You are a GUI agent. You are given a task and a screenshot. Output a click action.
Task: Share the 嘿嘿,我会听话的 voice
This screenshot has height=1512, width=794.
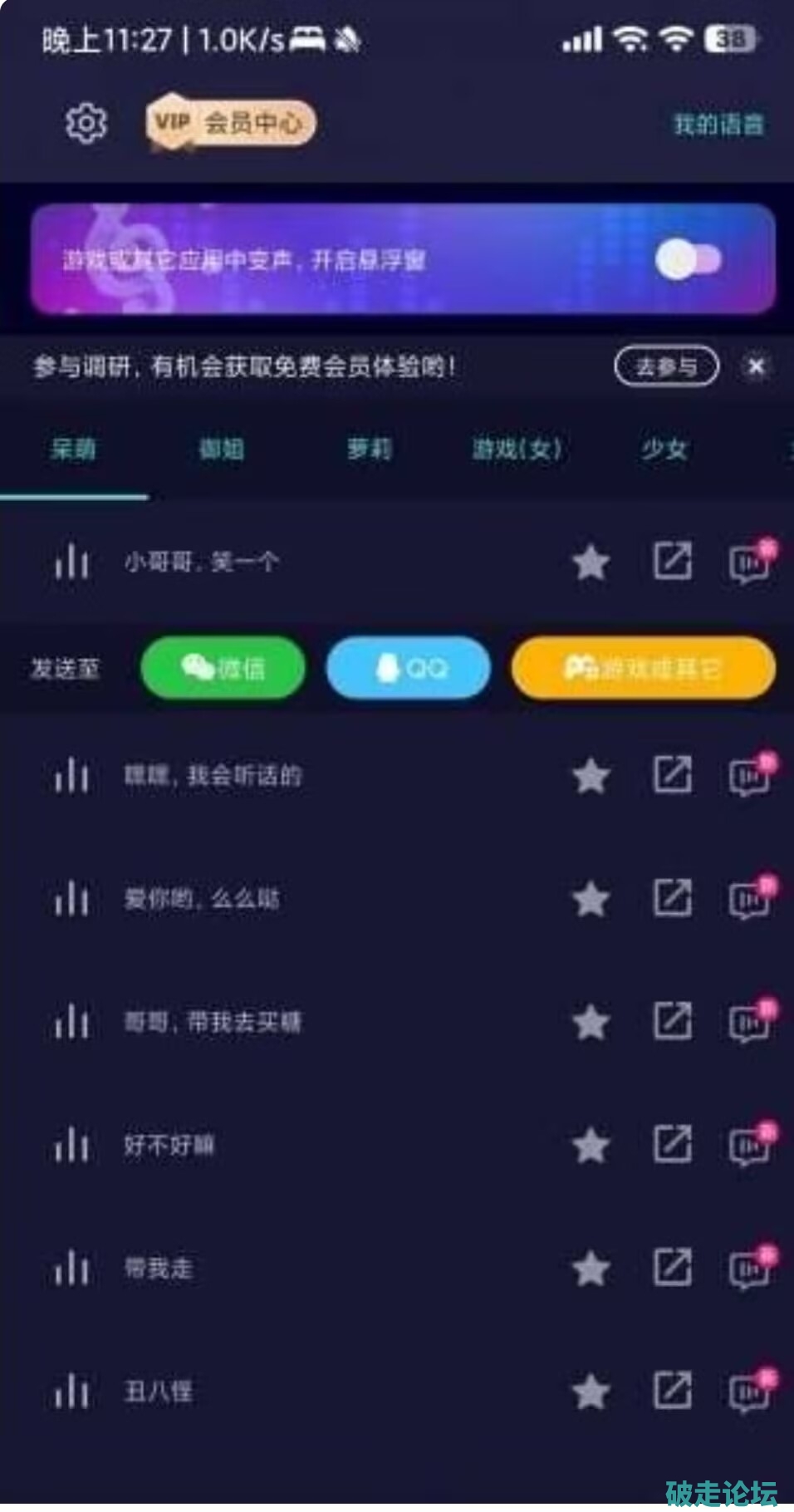click(x=672, y=775)
